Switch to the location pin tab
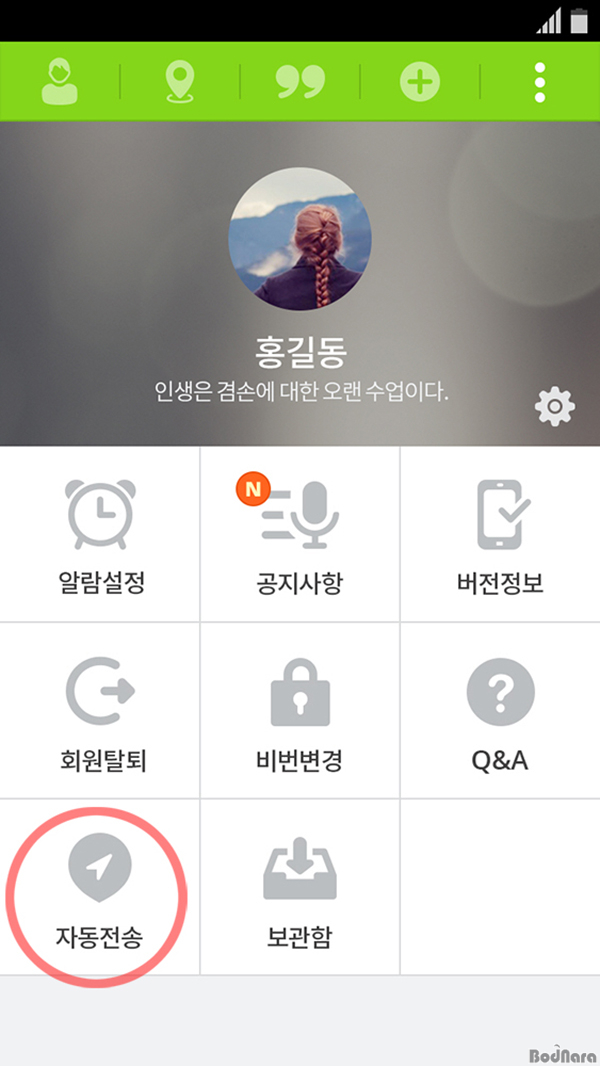The width and height of the screenshot is (600, 1066). pos(179,82)
